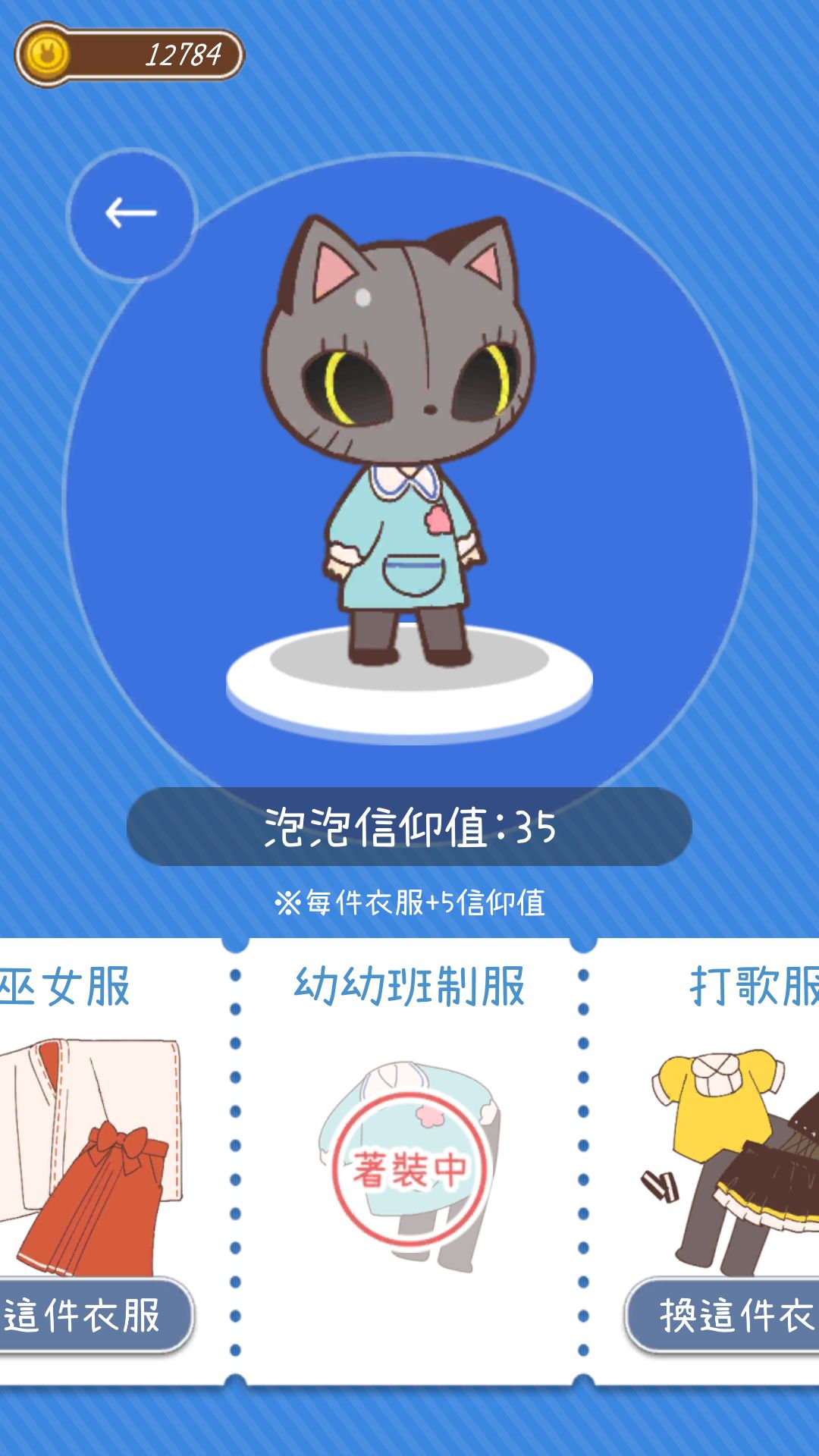
Task: Go back with the arrow button
Action: pyautogui.click(x=131, y=214)
